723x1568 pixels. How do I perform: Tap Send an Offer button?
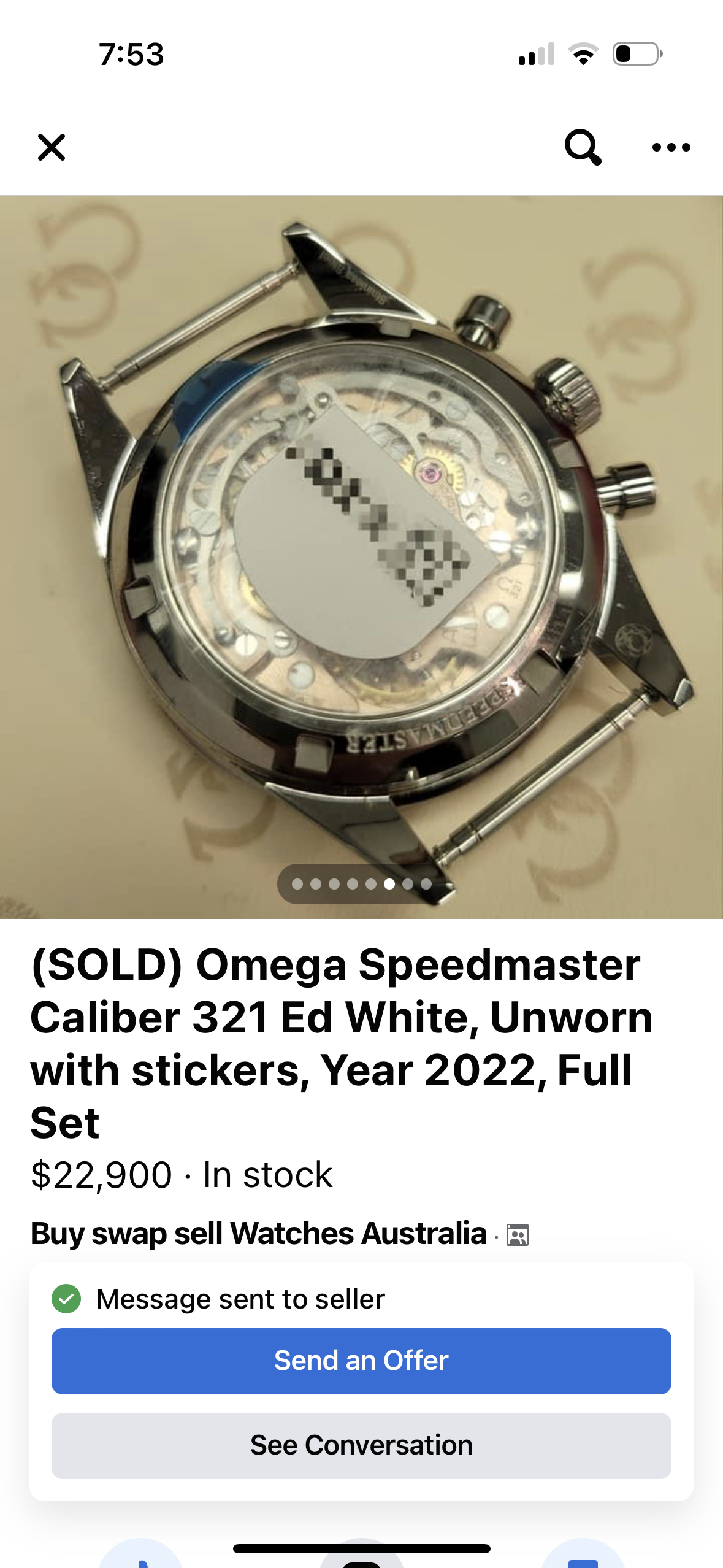tap(361, 1361)
